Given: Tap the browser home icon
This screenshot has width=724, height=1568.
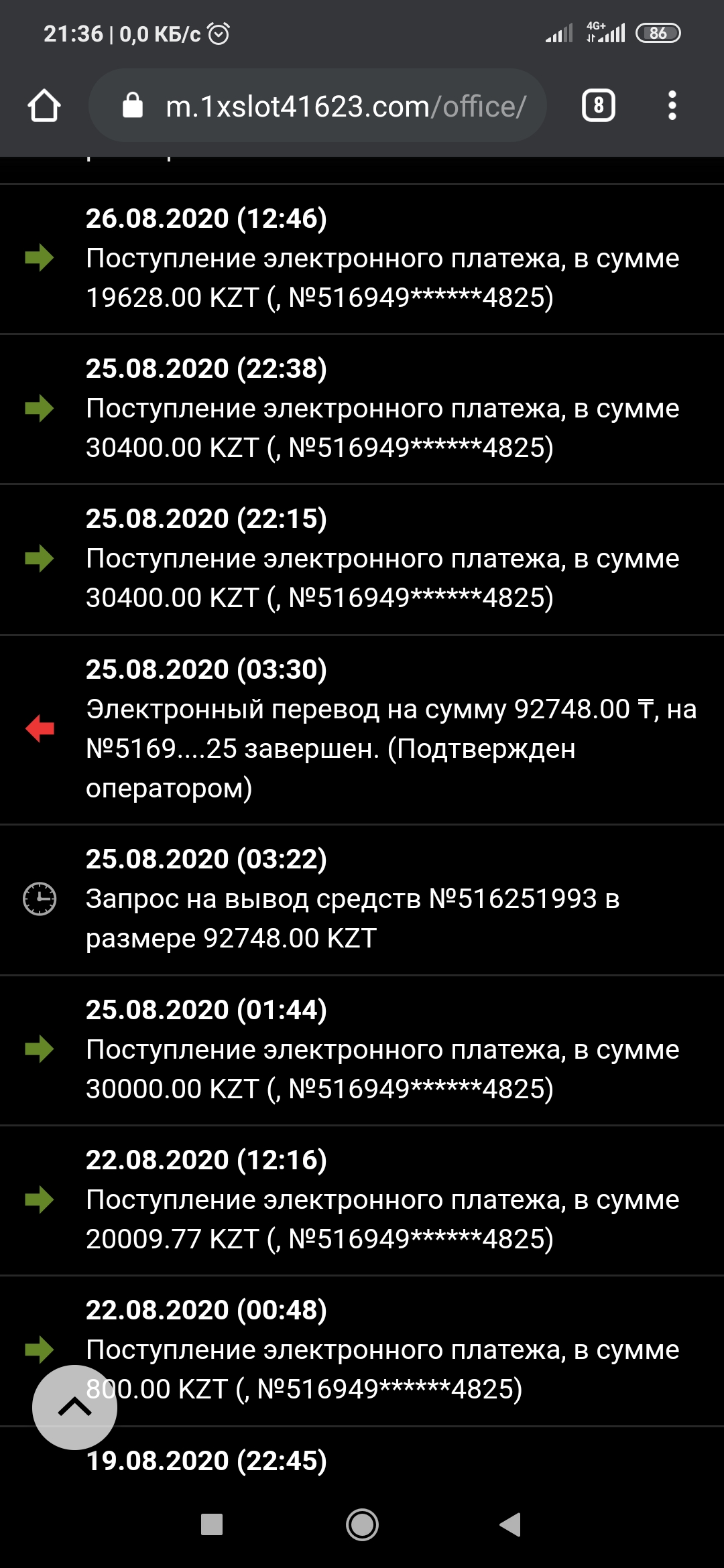Looking at the screenshot, I should (44, 106).
